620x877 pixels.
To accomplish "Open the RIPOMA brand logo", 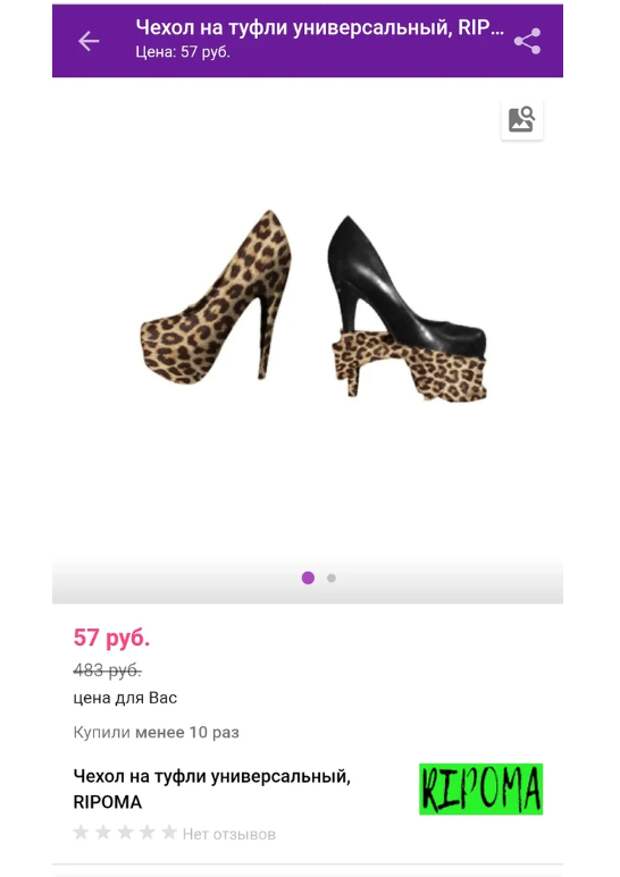I will [480, 789].
